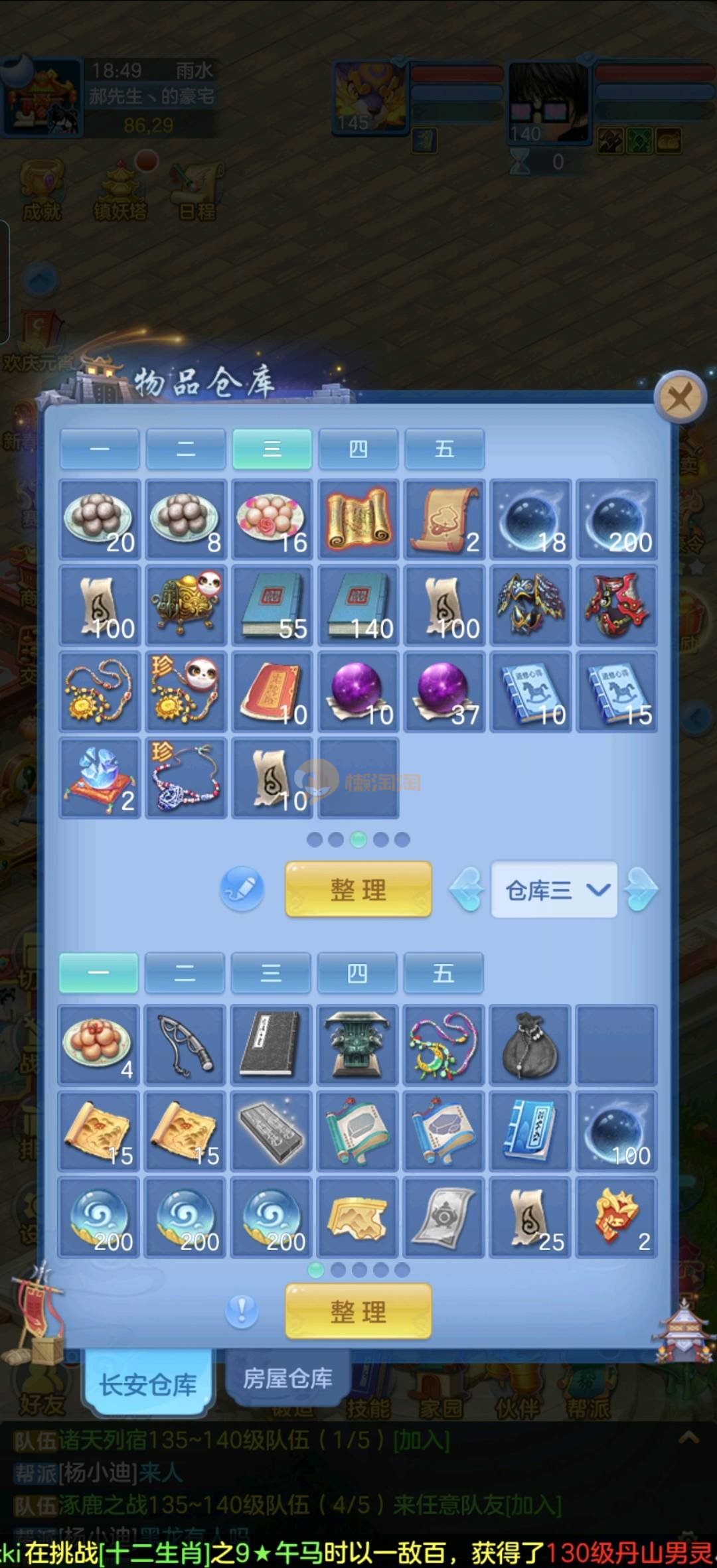Viewport: 717px width, 1568px height.
Task: Tap the lower 整理 sort button
Action: pos(358,1311)
